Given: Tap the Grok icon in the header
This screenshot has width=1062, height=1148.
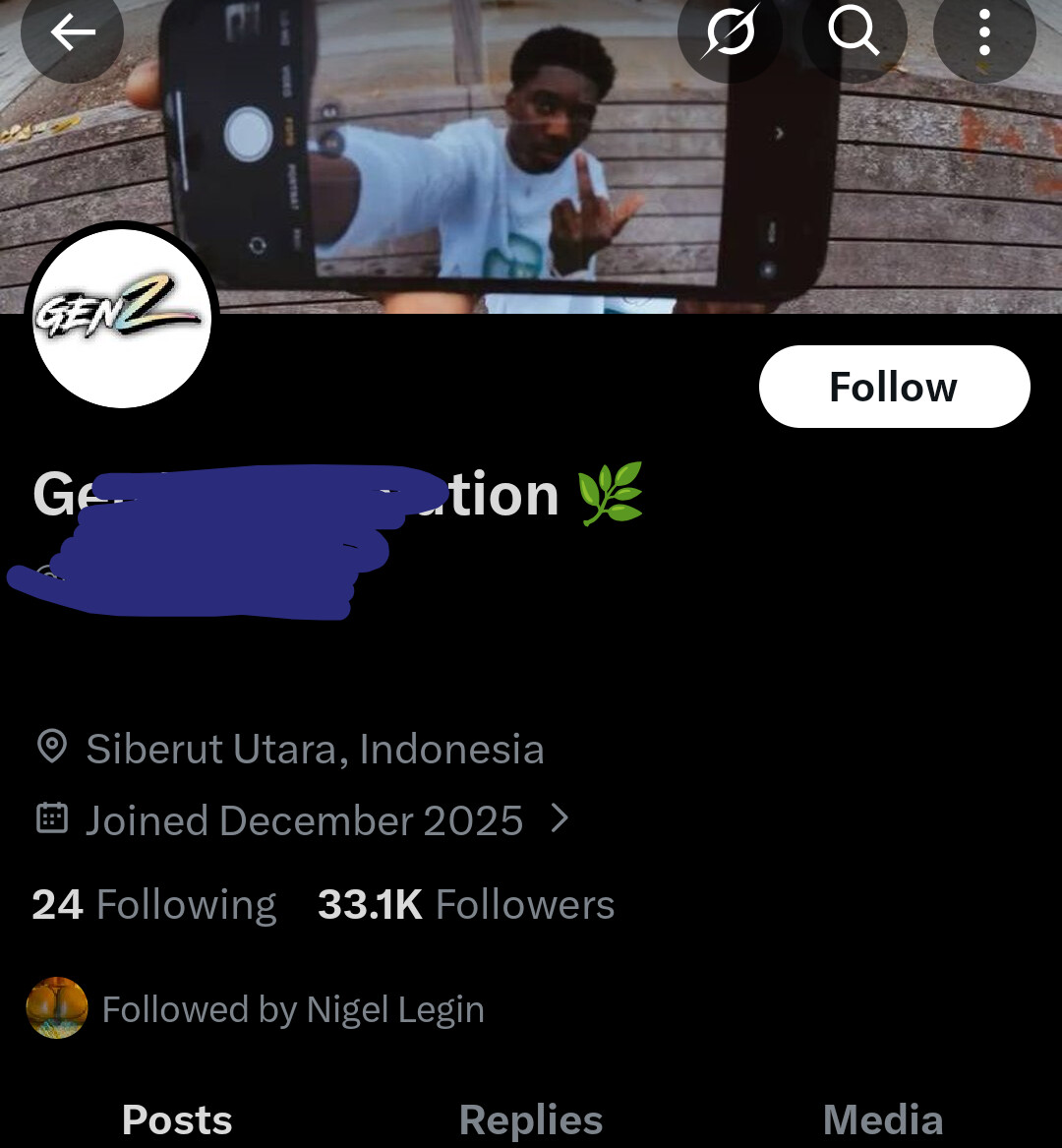Looking at the screenshot, I should pos(730,33).
